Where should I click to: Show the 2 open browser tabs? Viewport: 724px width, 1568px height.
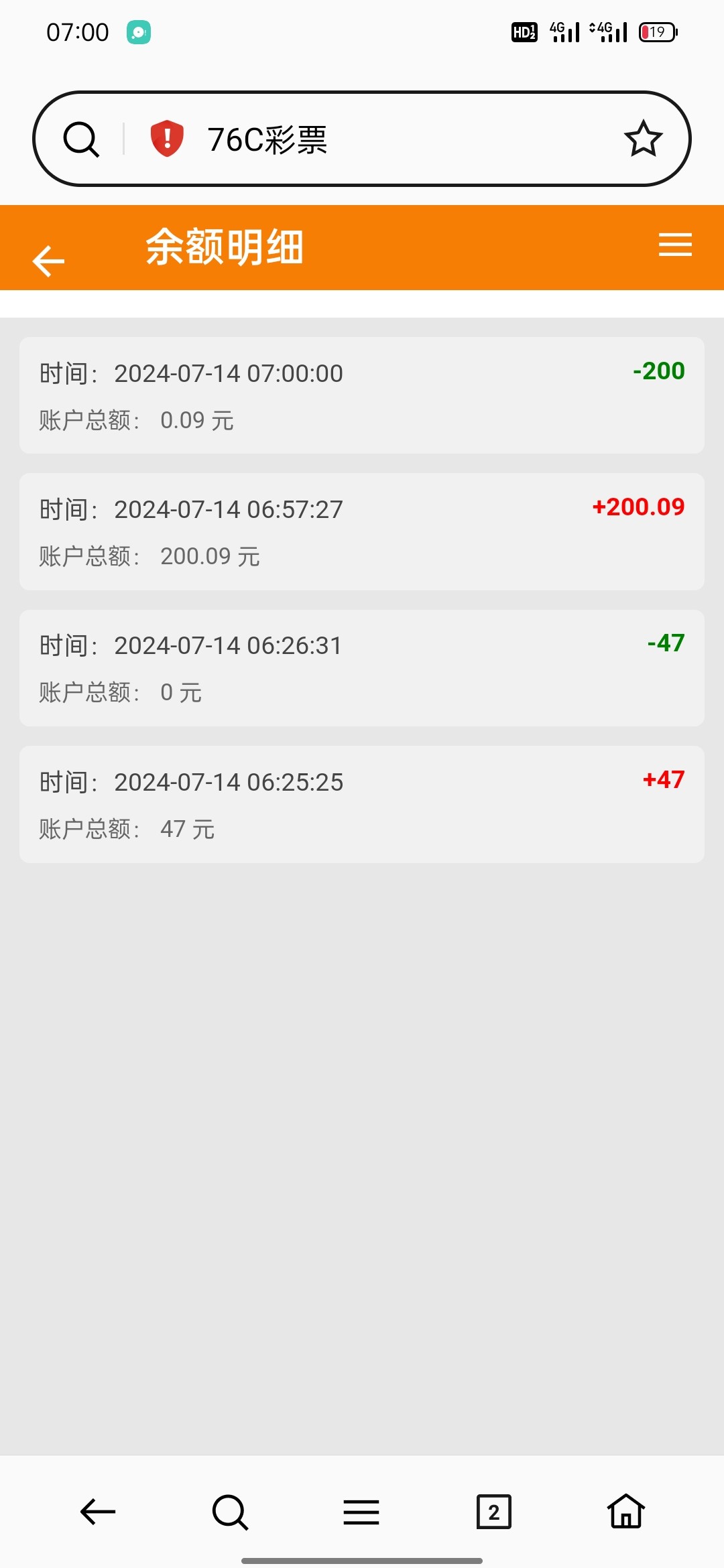tap(493, 1512)
